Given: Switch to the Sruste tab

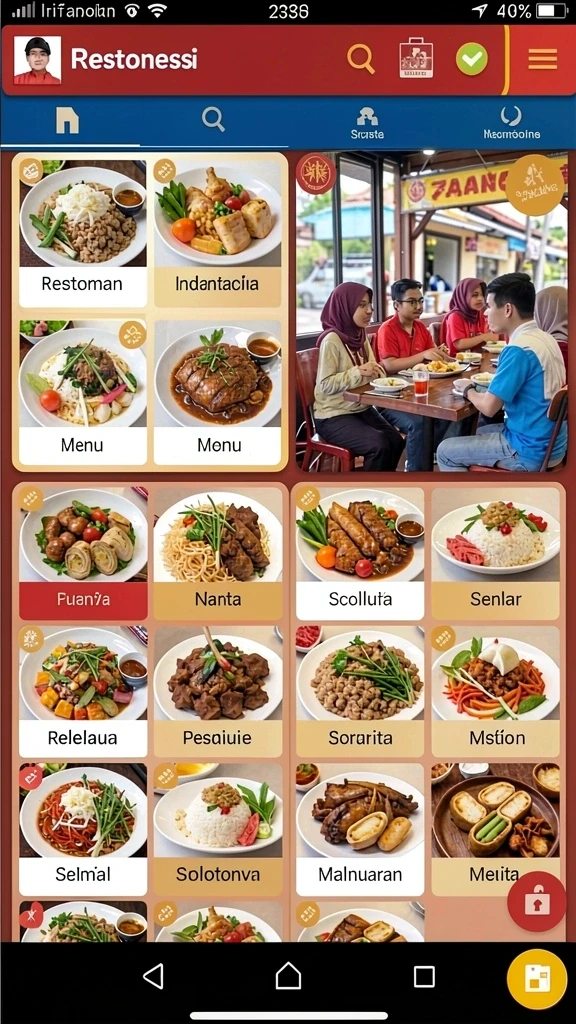Looking at the screenshot, I should tap(367, 123).
